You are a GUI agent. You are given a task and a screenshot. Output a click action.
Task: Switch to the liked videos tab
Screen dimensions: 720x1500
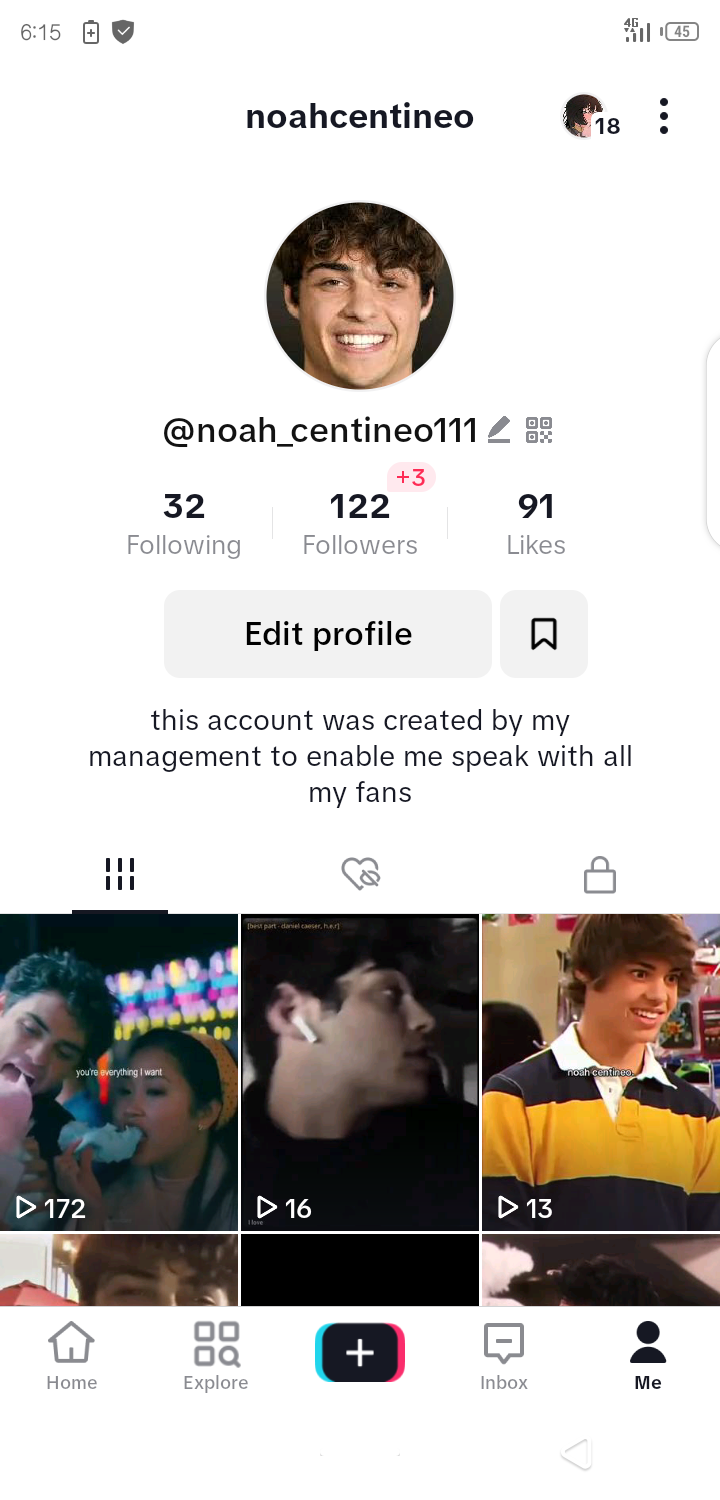360,874
